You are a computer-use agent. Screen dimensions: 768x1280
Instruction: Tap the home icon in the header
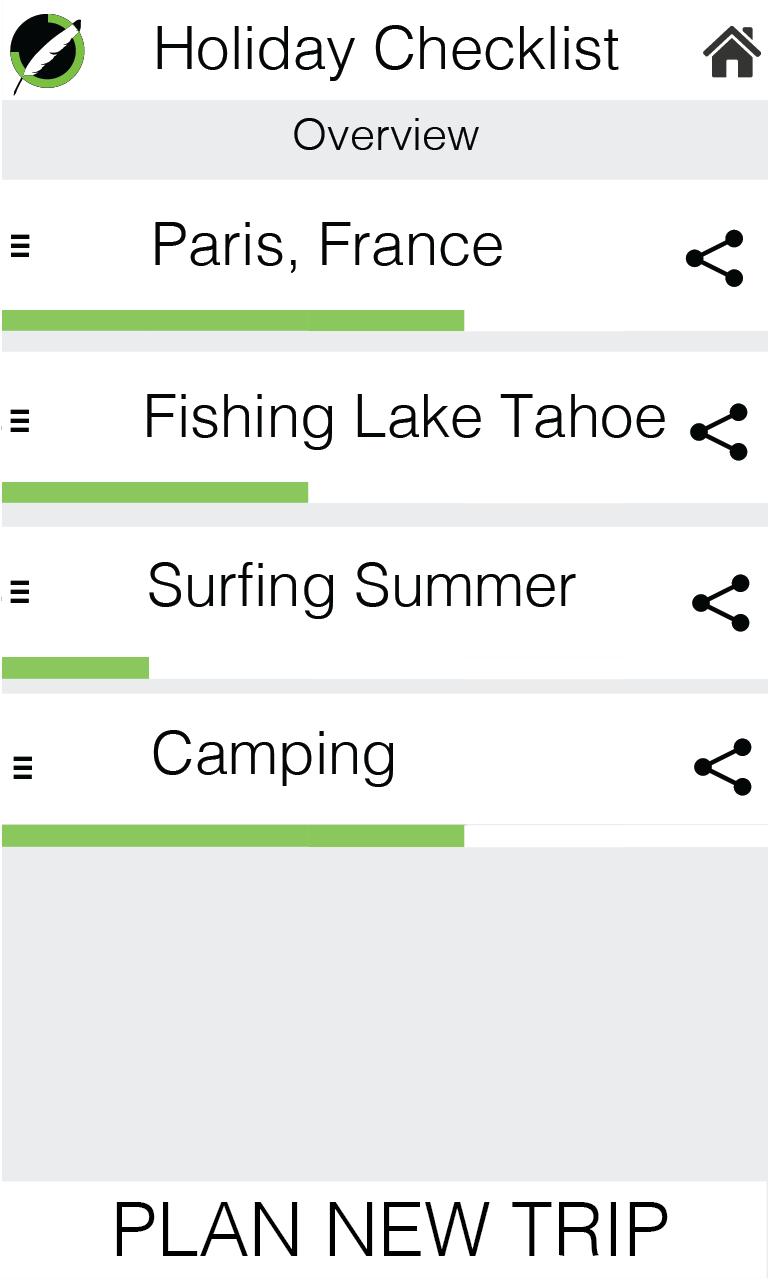click(732, 52)
